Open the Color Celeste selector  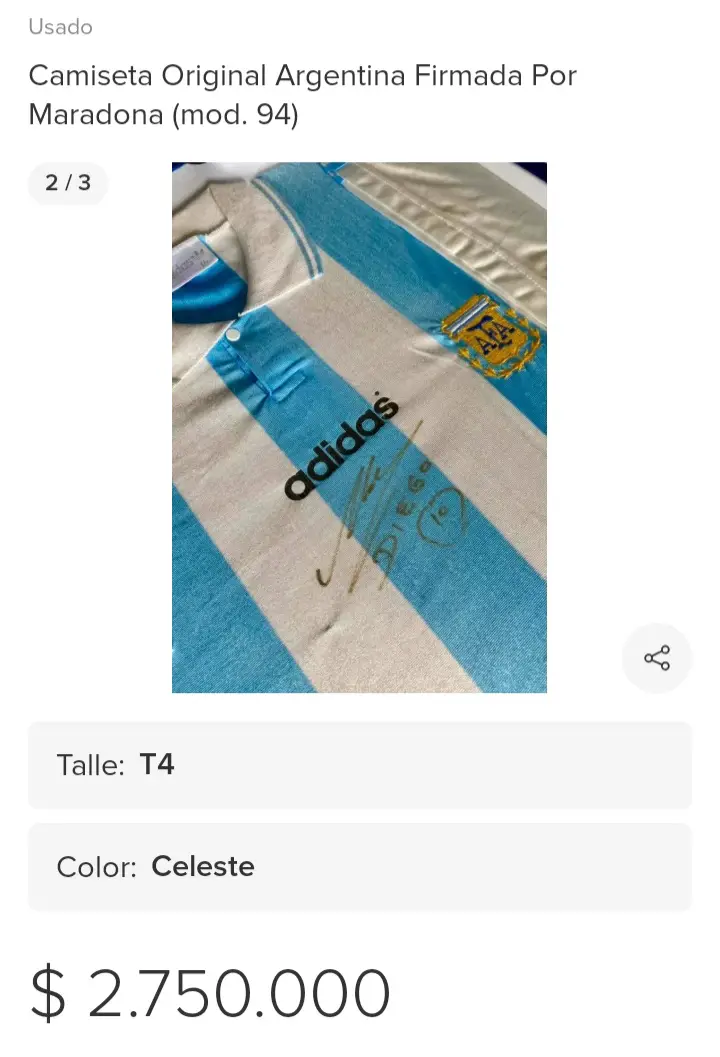click(359, 866)
